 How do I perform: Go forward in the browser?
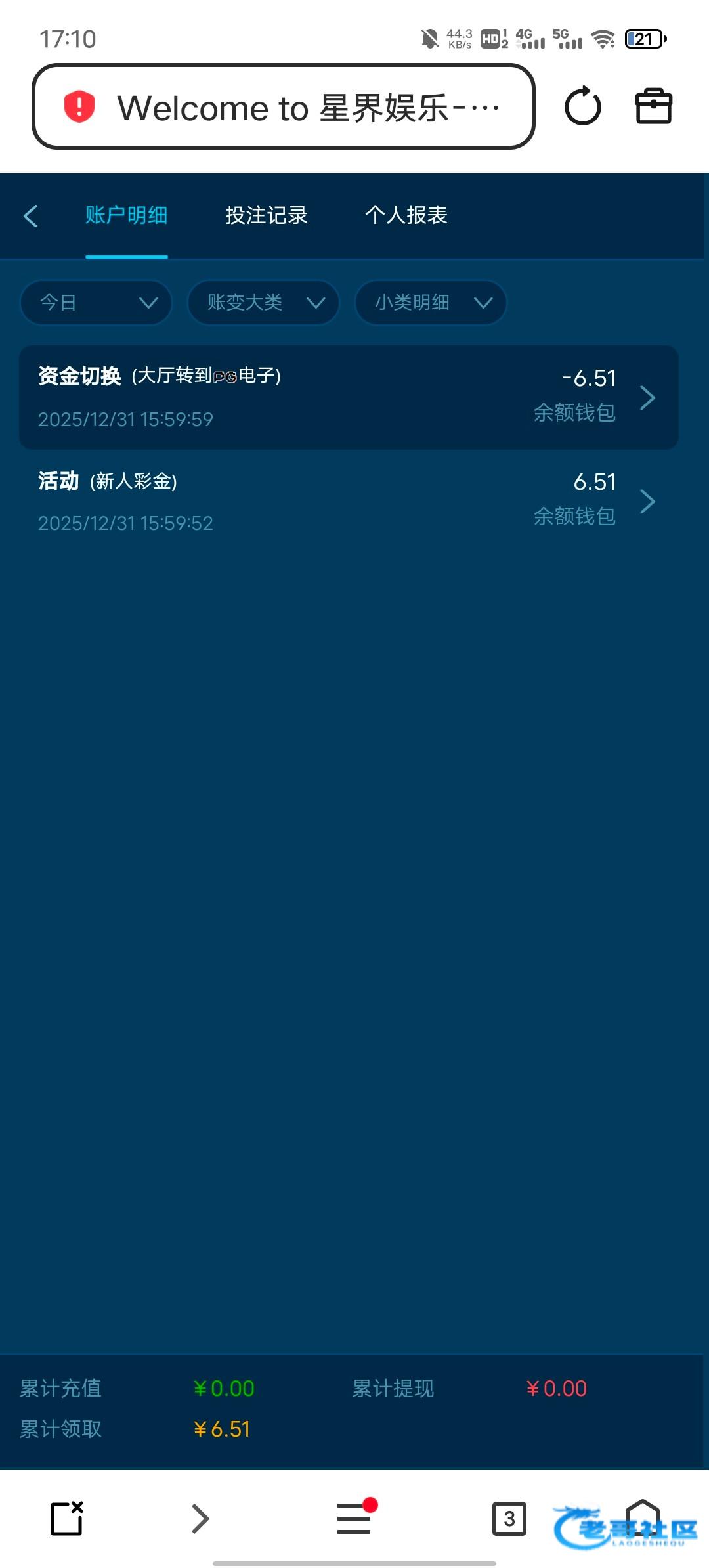coord(200,1519)
